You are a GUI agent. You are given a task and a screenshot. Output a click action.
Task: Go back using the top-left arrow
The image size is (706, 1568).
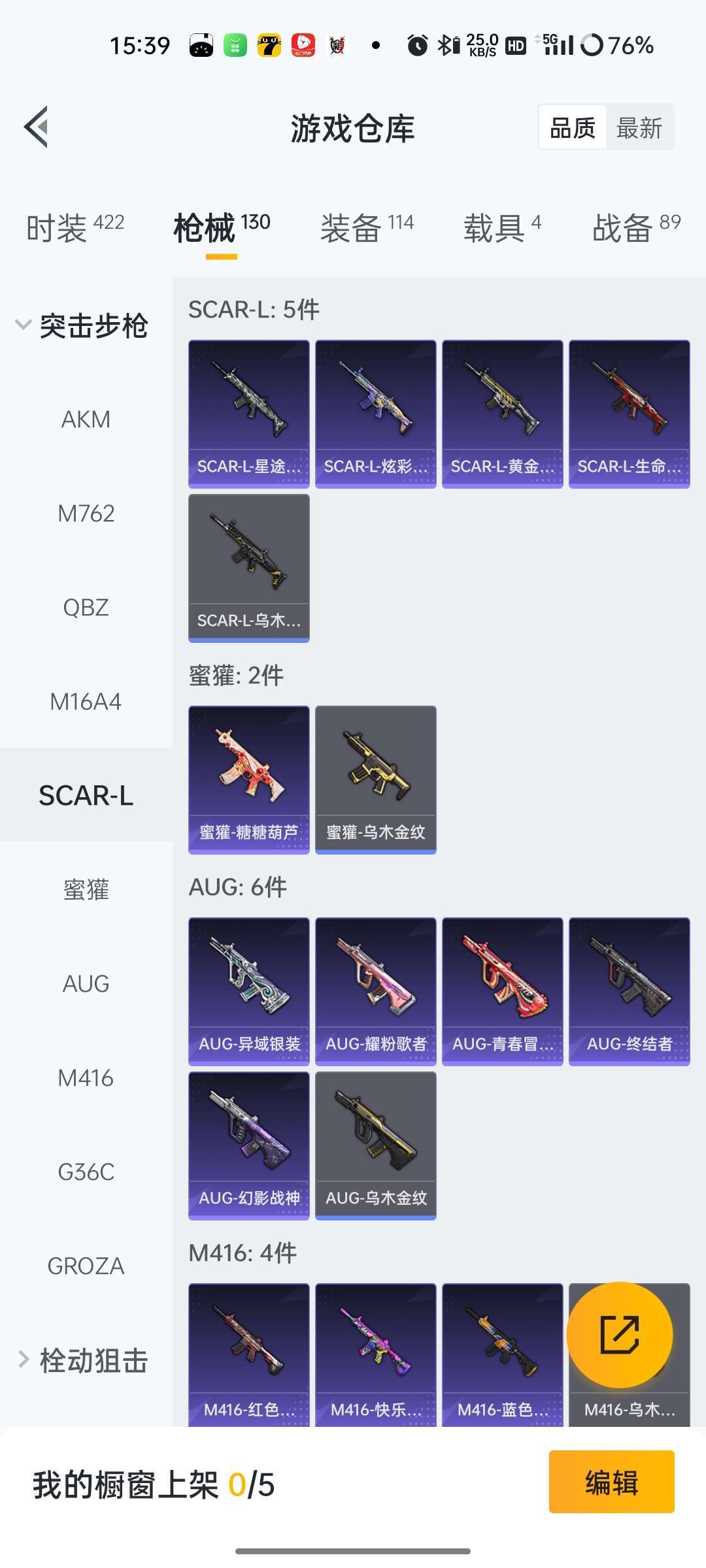point(37,127)
